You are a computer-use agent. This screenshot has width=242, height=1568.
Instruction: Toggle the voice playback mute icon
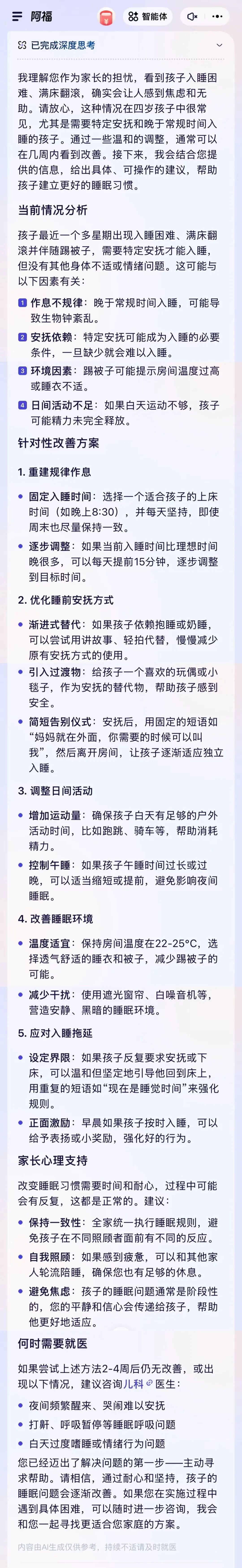[192, 16]
